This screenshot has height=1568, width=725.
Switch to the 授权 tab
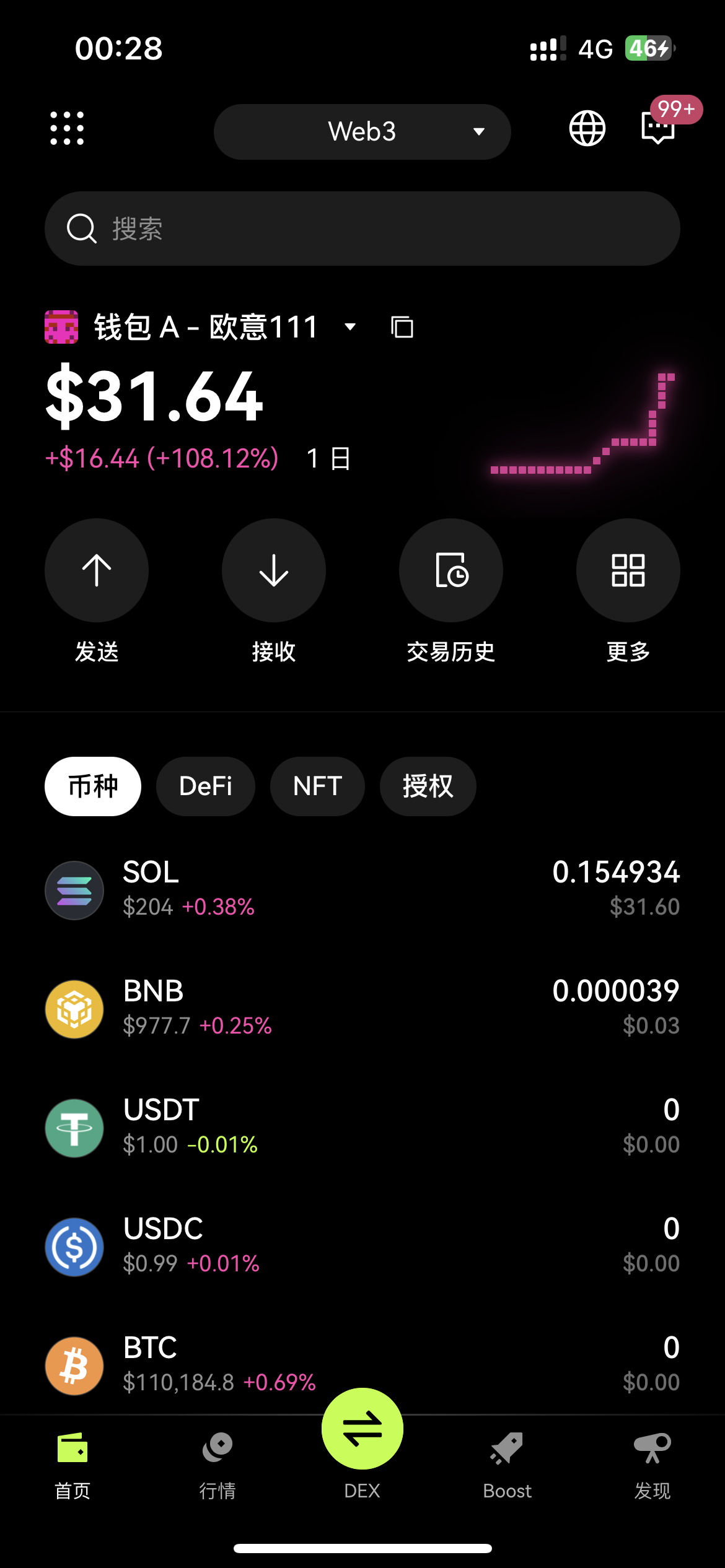428,786
